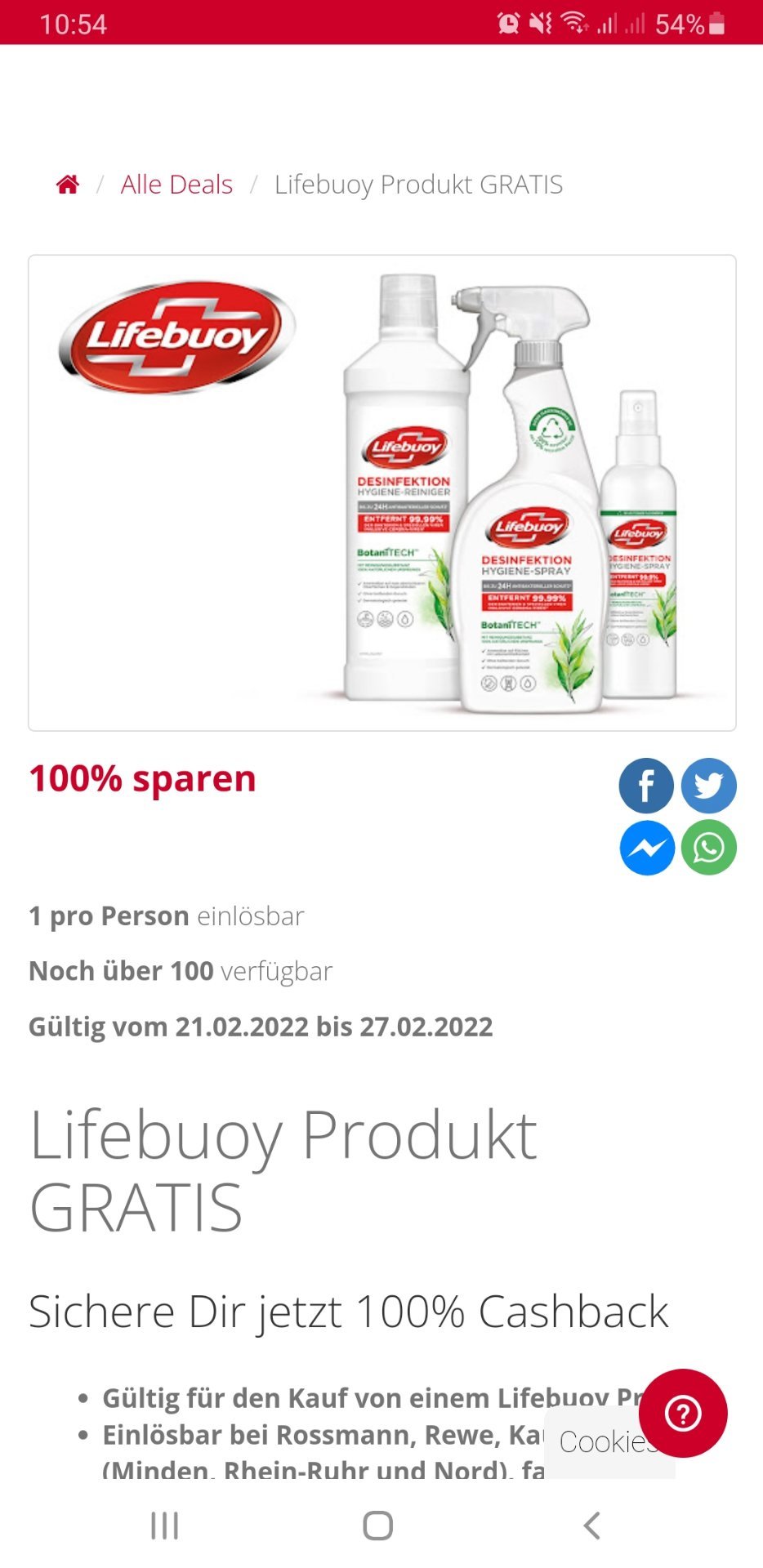Share the deal through WhatsApp
The height and width of the screenshot is (1568, 763).
point(709,848)
